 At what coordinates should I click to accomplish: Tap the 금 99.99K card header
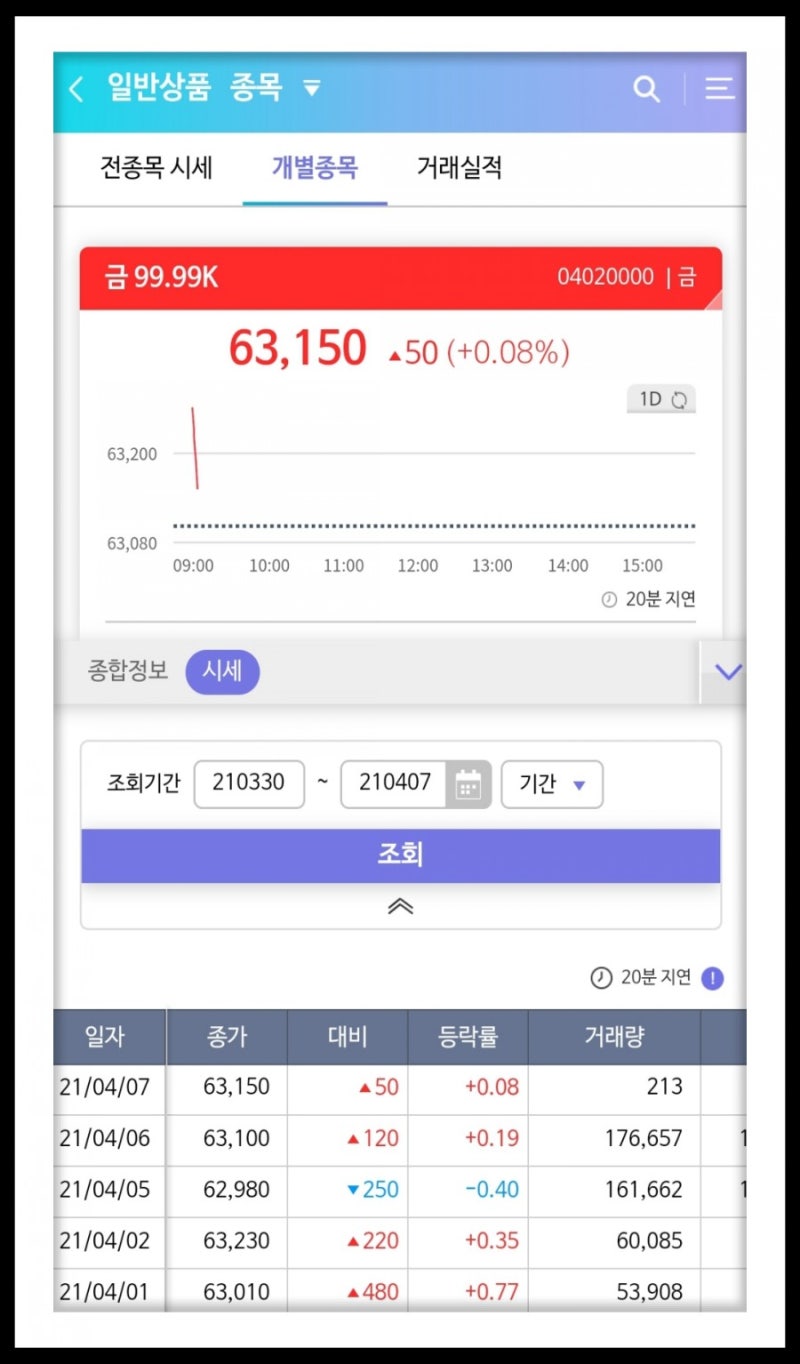point(400,277)
